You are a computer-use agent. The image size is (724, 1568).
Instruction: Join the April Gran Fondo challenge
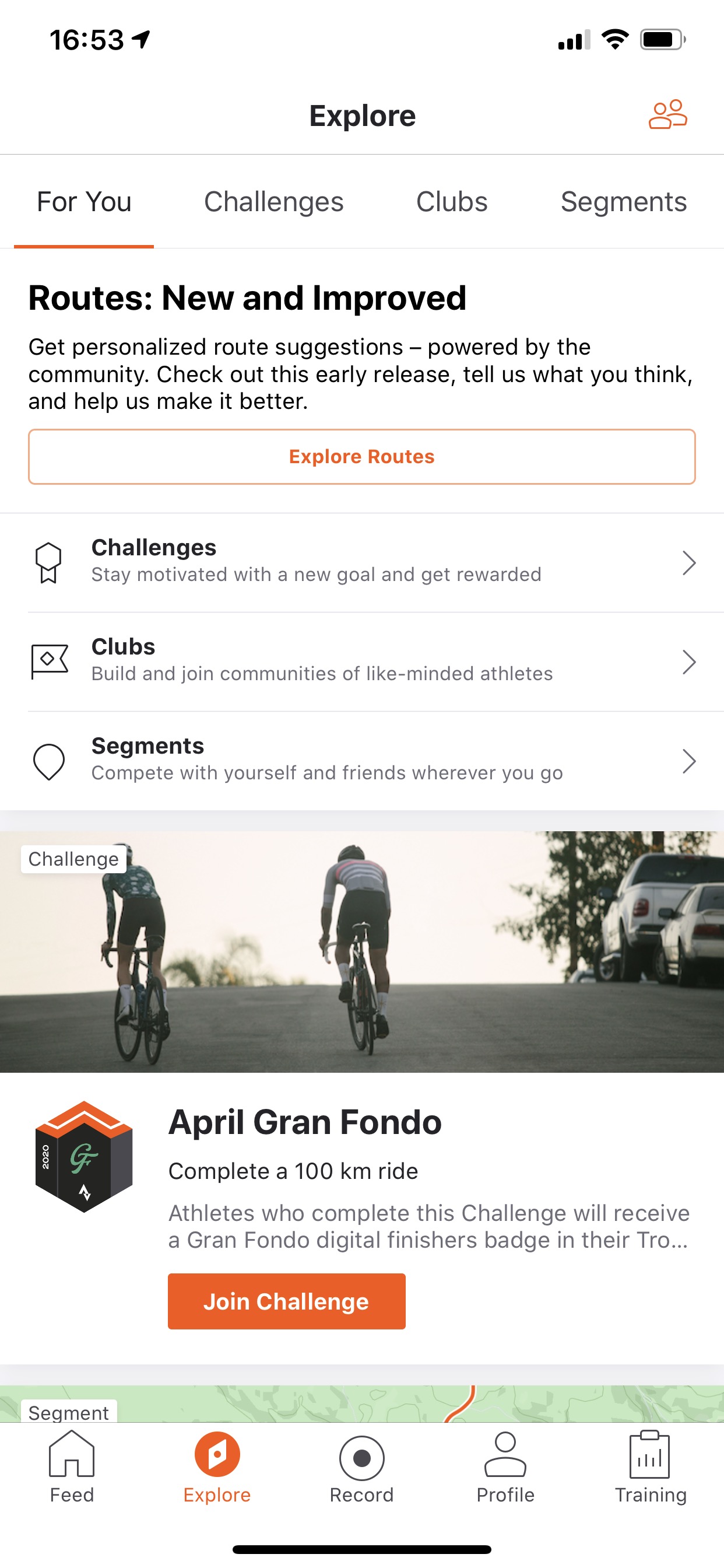tap(287, 1301)
